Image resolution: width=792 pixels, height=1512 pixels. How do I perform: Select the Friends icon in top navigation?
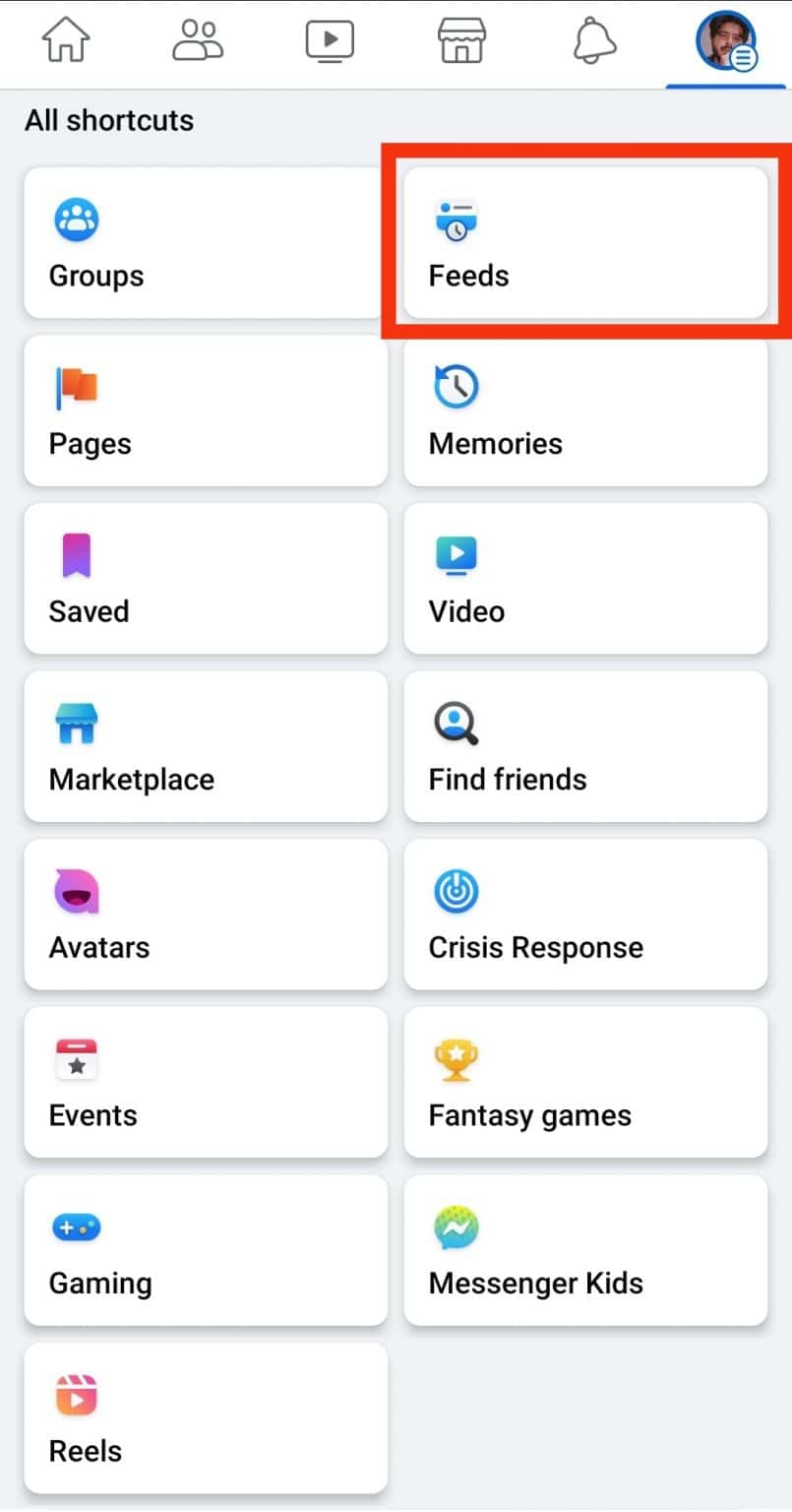(197, 39)
